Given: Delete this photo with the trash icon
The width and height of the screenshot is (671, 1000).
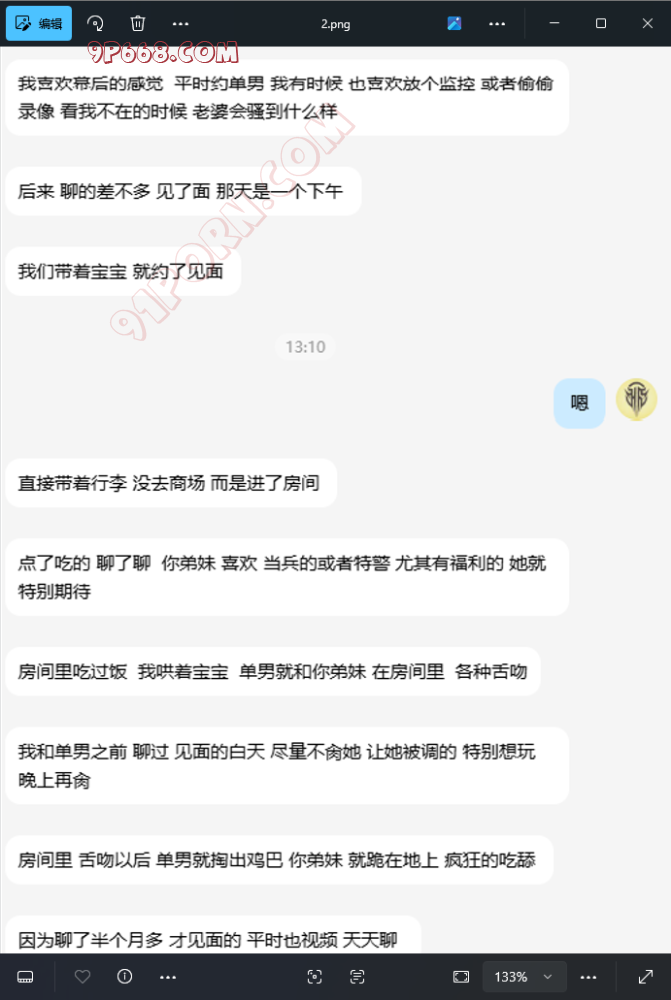Looking at the screenshot, I should point(138,23).
